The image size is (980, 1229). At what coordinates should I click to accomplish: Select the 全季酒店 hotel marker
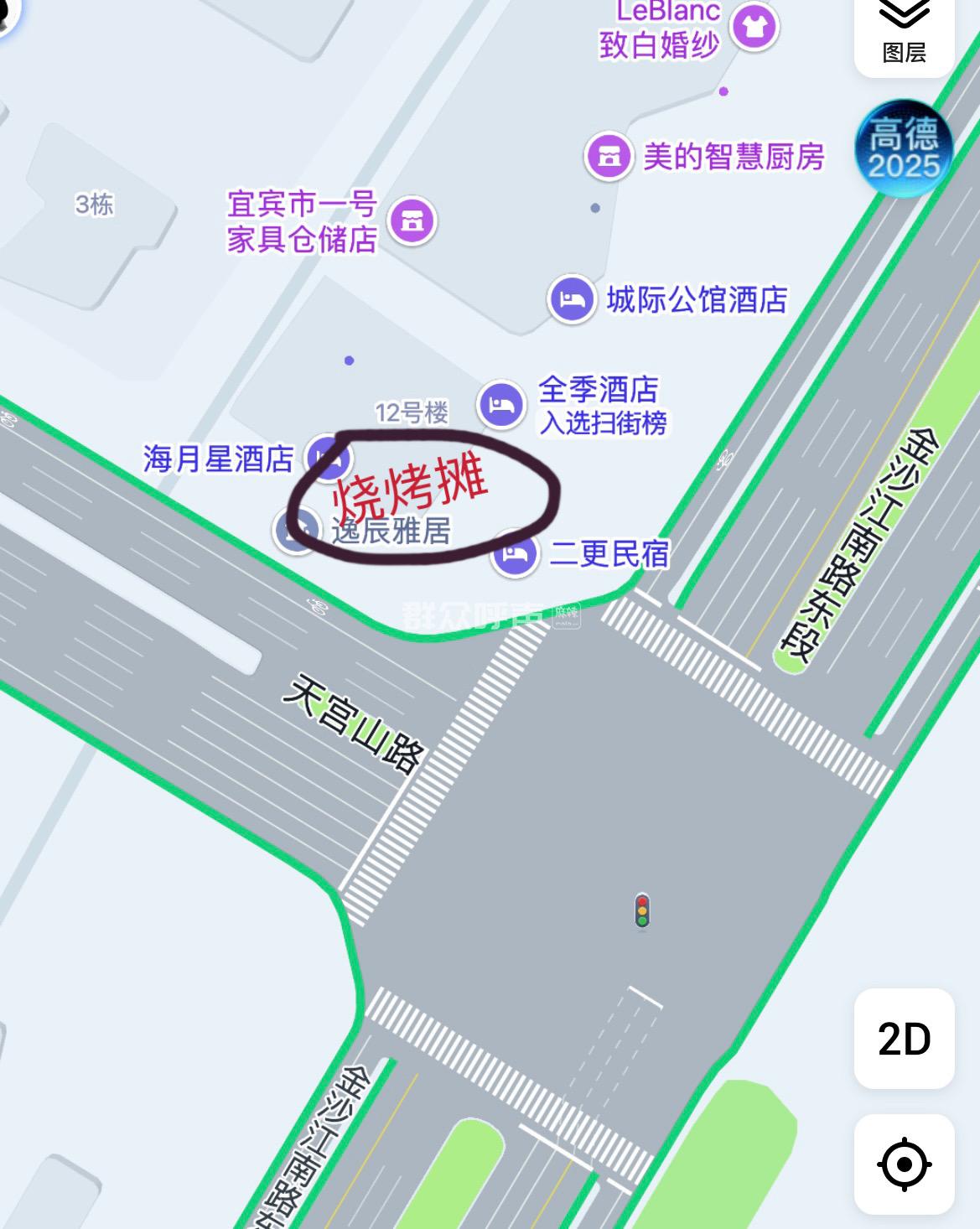tap(501, 404)
